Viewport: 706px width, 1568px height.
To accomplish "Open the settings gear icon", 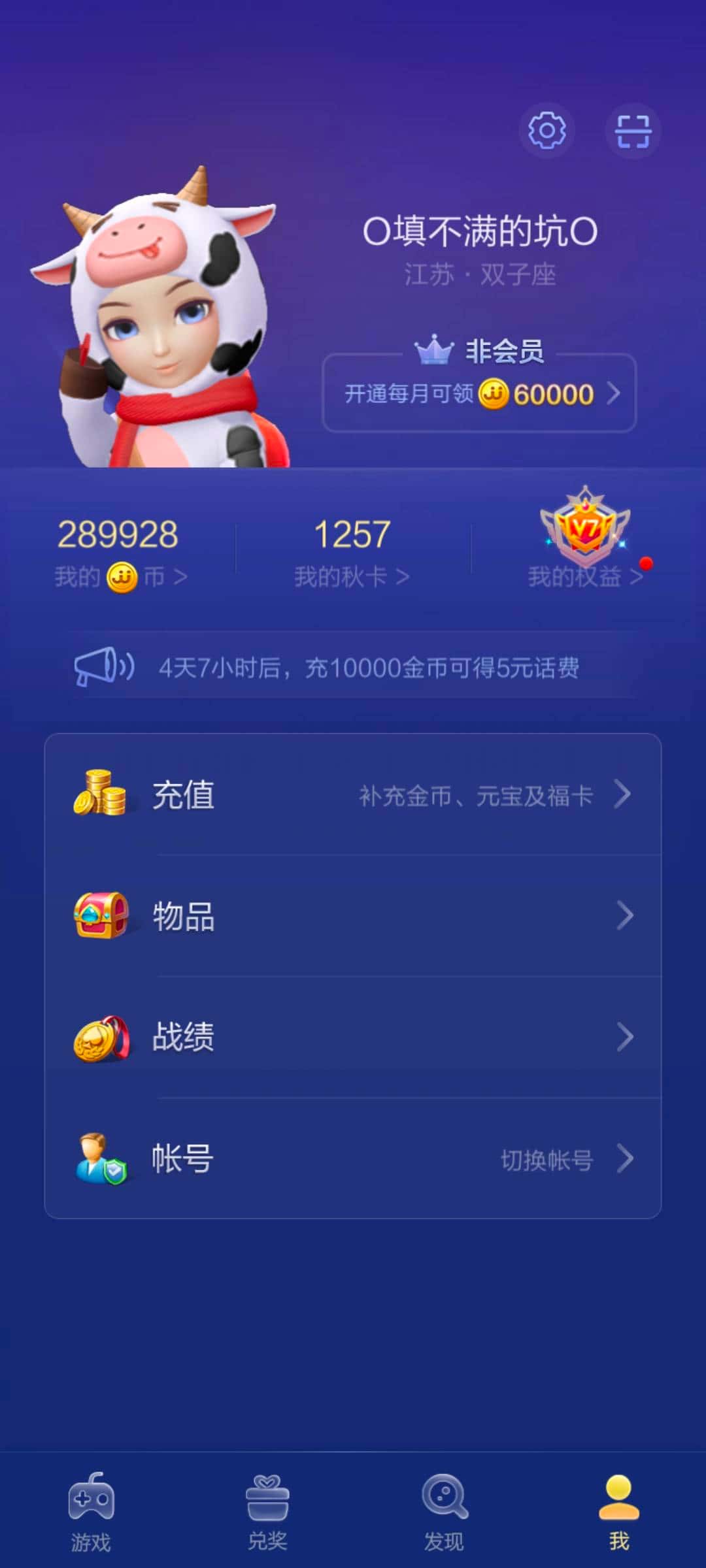I will pos(546,131).
